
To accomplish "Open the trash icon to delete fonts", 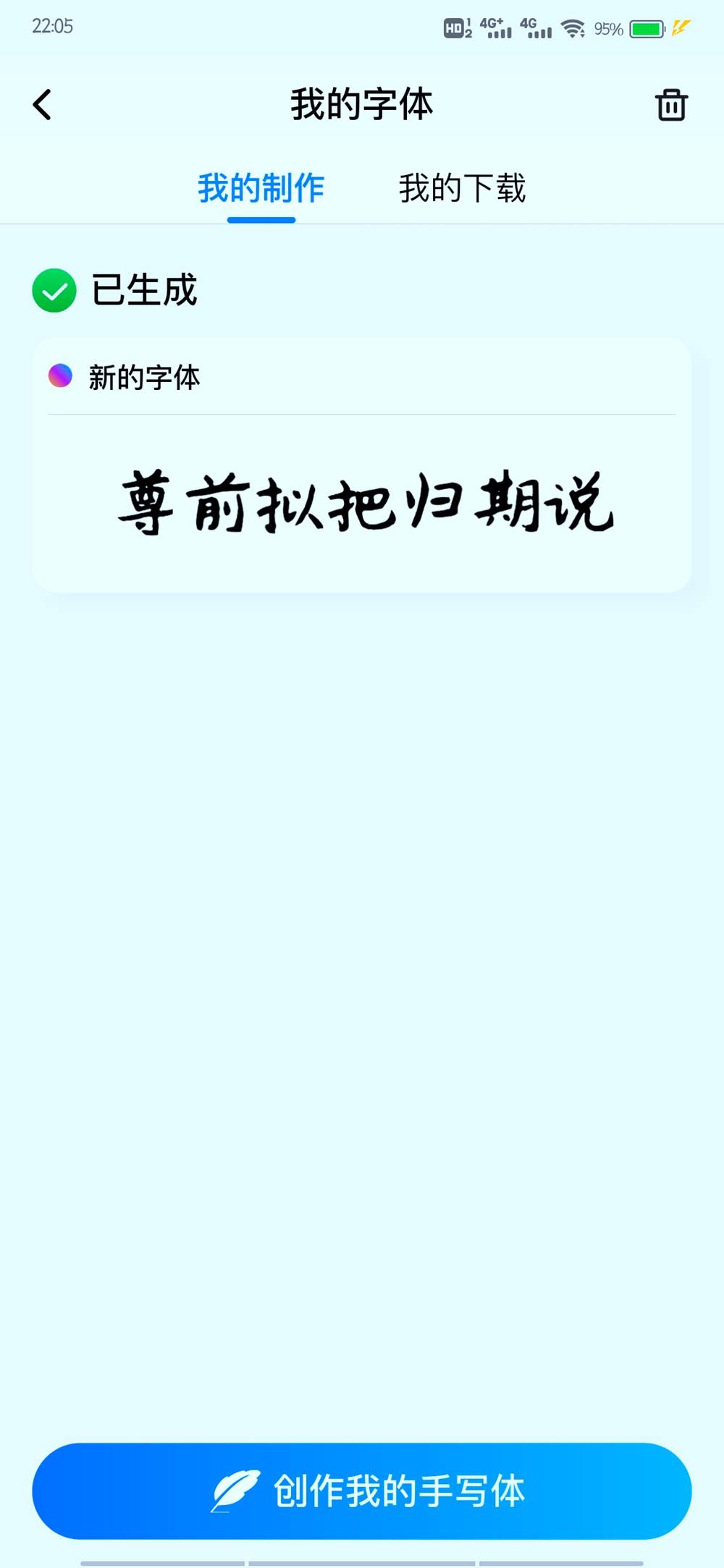I will tap(670, 104).
